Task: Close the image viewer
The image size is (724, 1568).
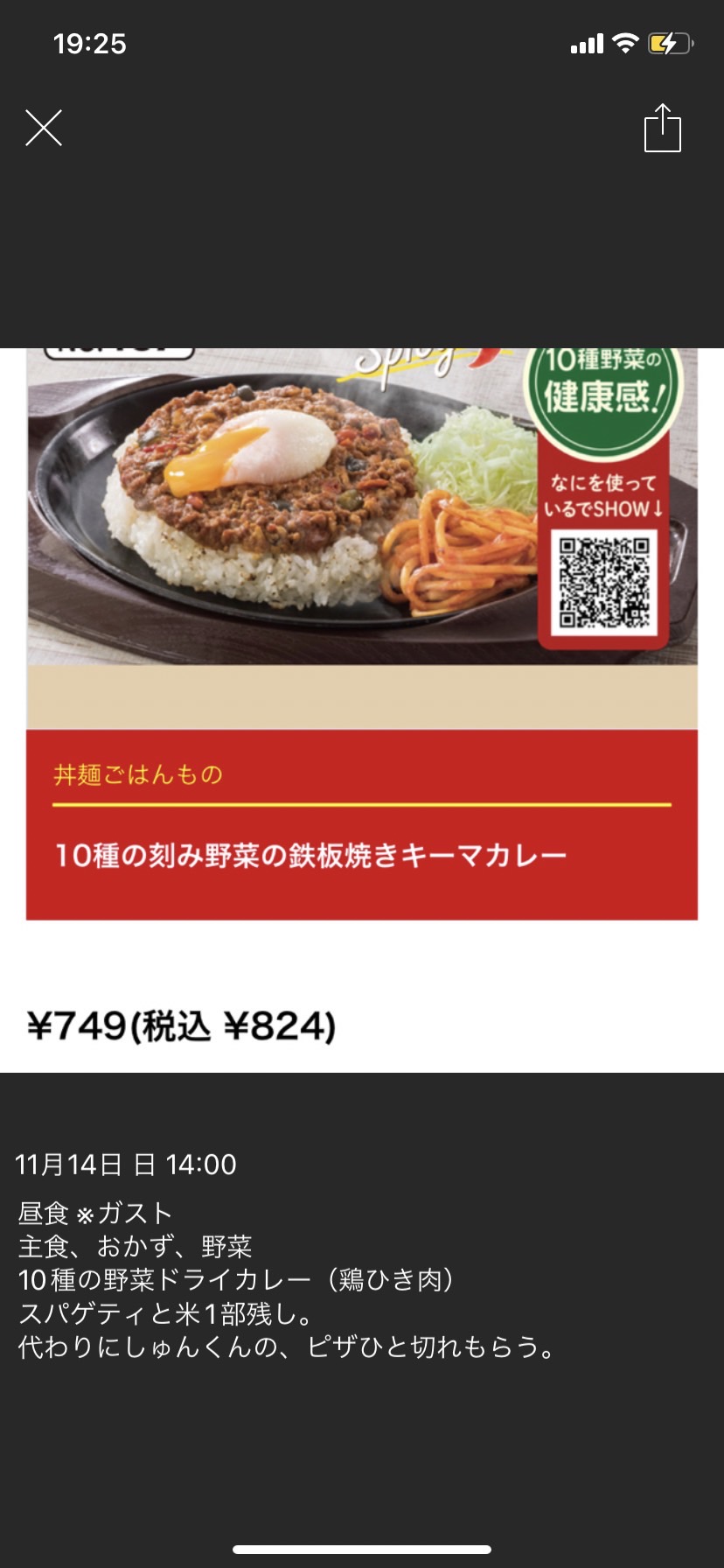Action: point(44,128)
